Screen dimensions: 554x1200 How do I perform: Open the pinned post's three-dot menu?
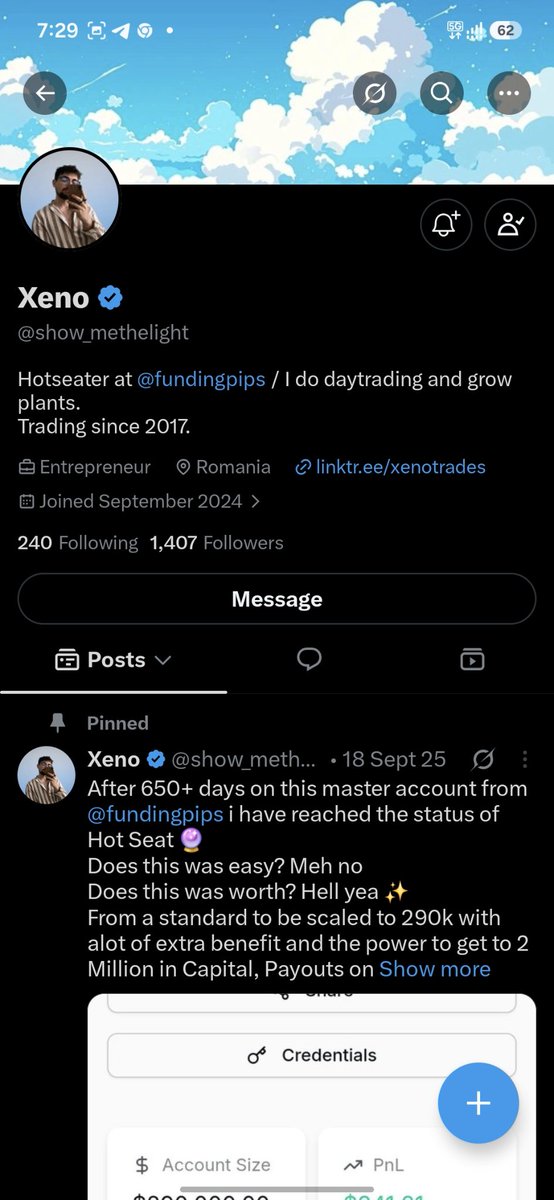[x=523, y=759]
